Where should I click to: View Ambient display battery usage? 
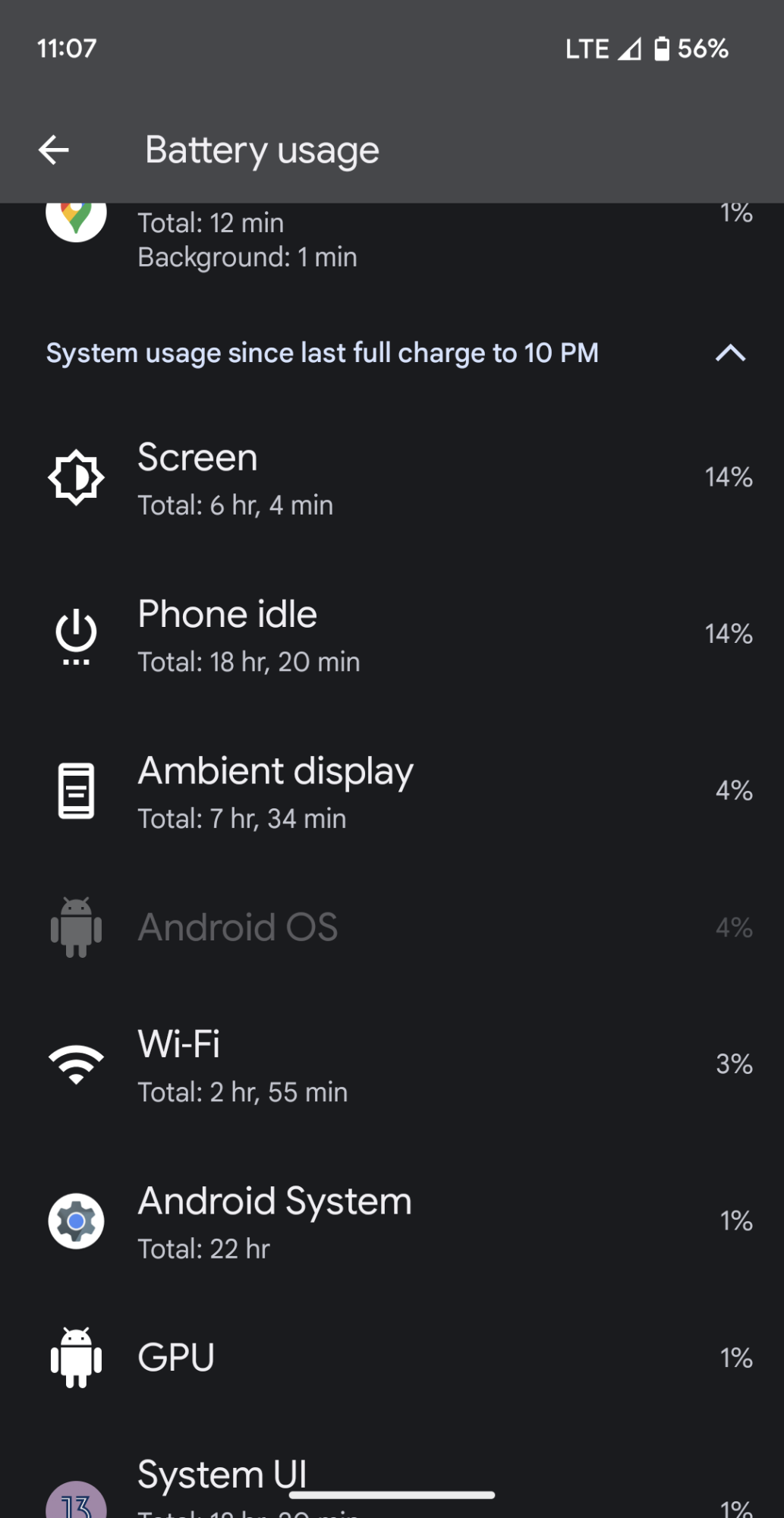(392, 791)
